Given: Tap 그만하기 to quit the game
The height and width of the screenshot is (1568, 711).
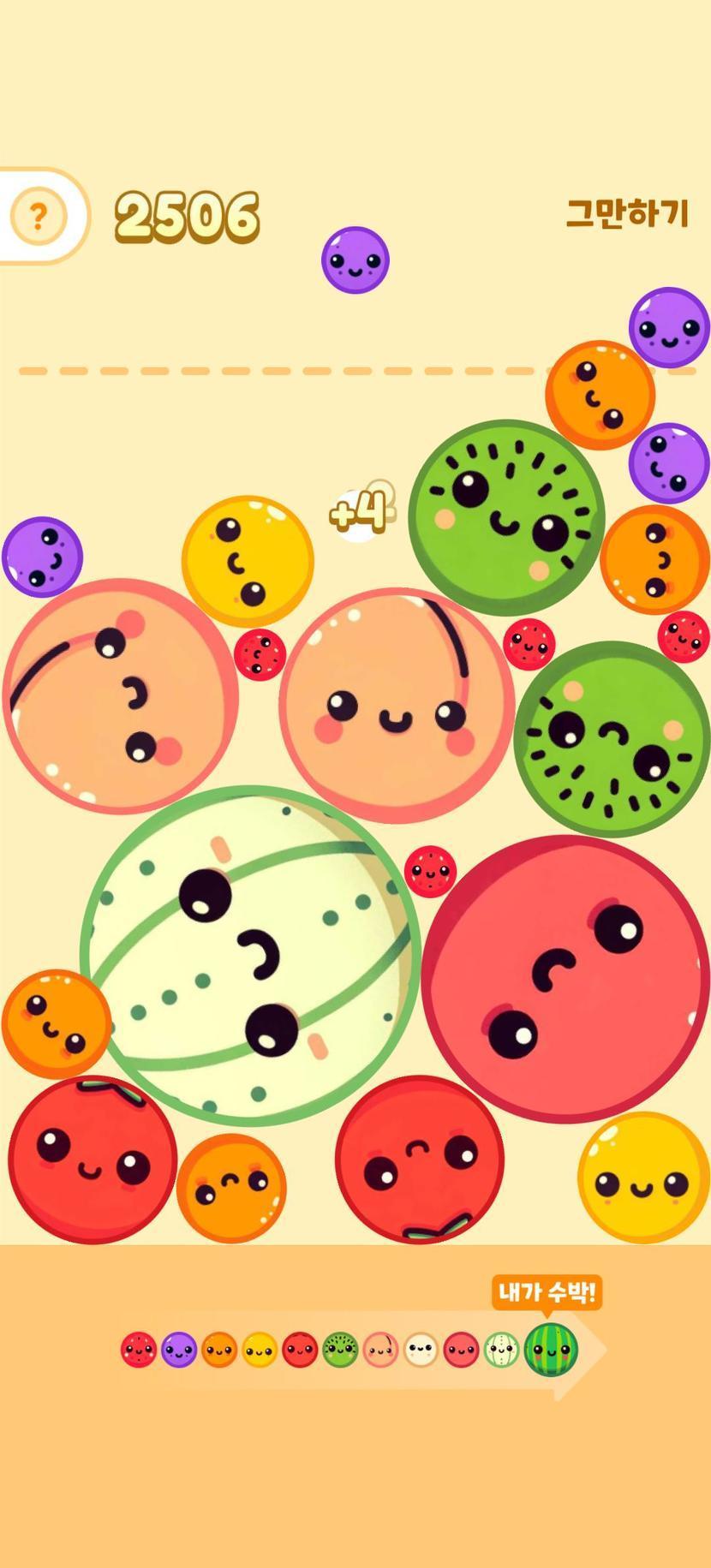Looking at the screenshot, I should coord(627,214).
